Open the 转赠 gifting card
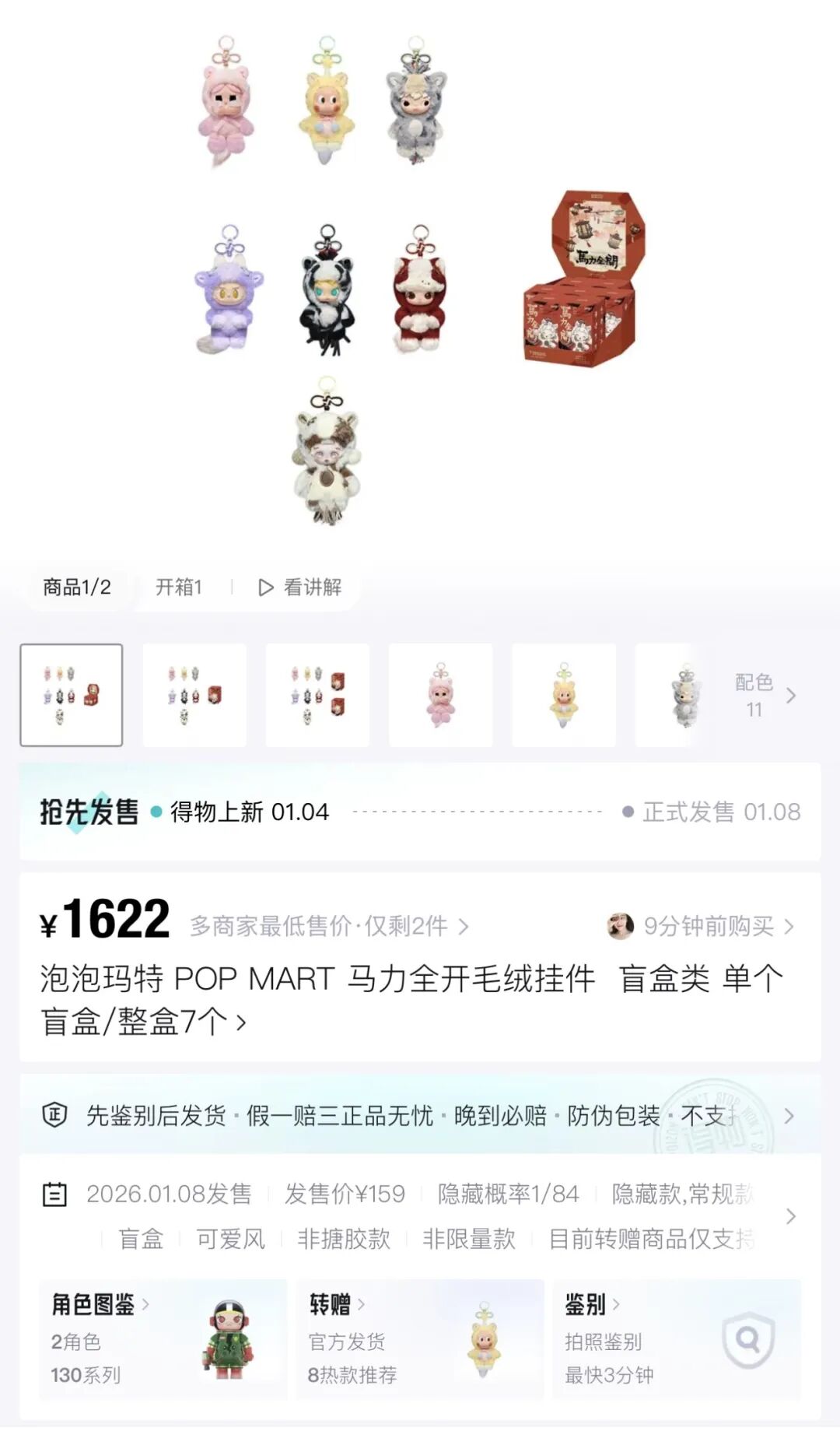The height and width of the screenshot is (1438, 840). coord(419,1338)
